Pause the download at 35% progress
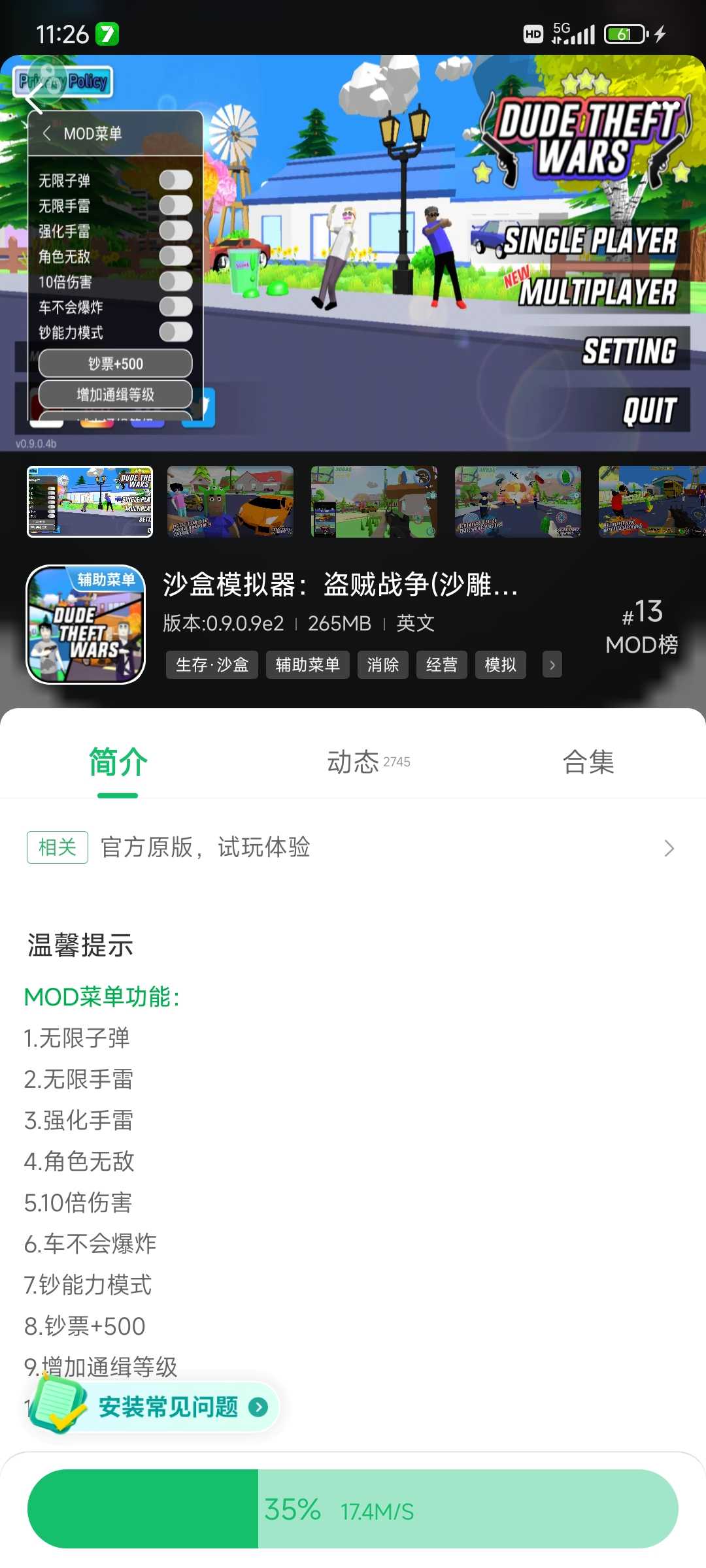The height and width of the screenshot is (1568, 706). coord(353,1509)
